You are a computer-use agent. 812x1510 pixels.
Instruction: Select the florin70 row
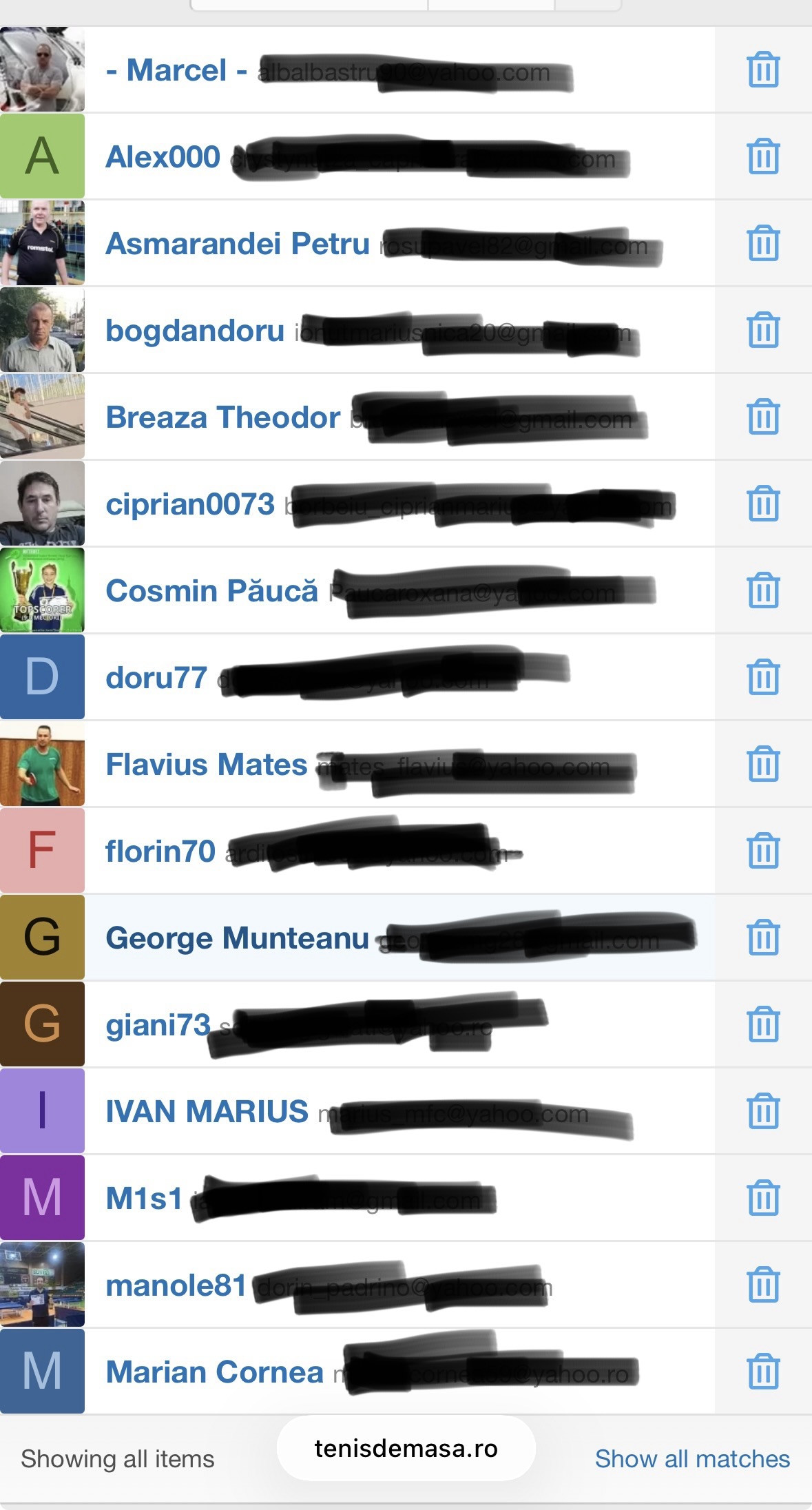tap(160, 851)
